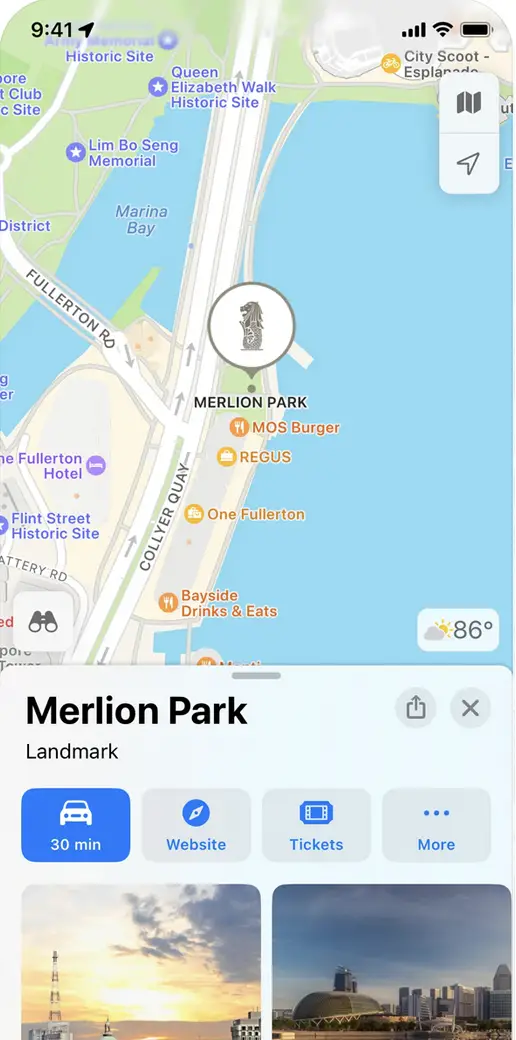Viewport: 516px width, 1040px height.
Task: View the sunset photo of Merlion Park
Action: pyautogui.click(x=141, y=962)
